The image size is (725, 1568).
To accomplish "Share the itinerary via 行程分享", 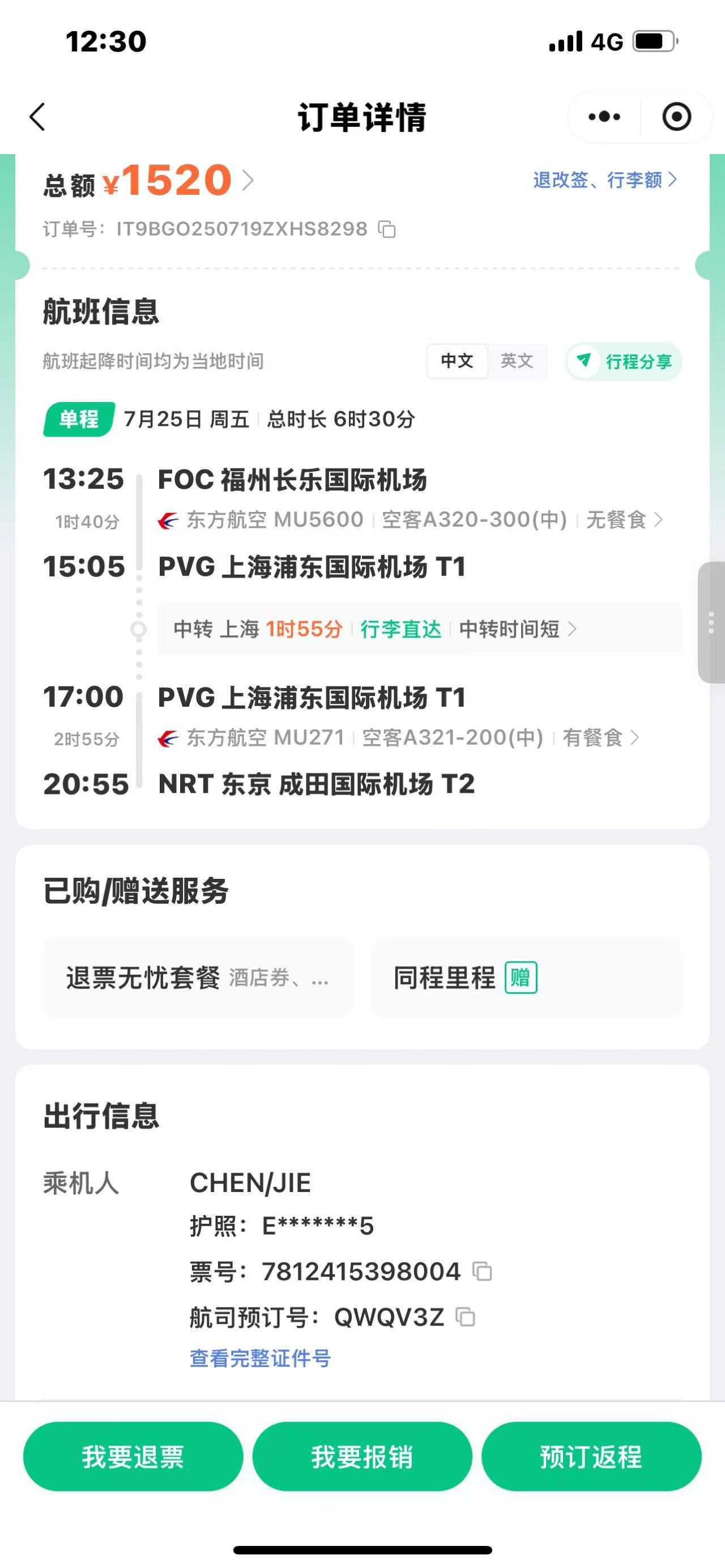I will pos(624,362).
